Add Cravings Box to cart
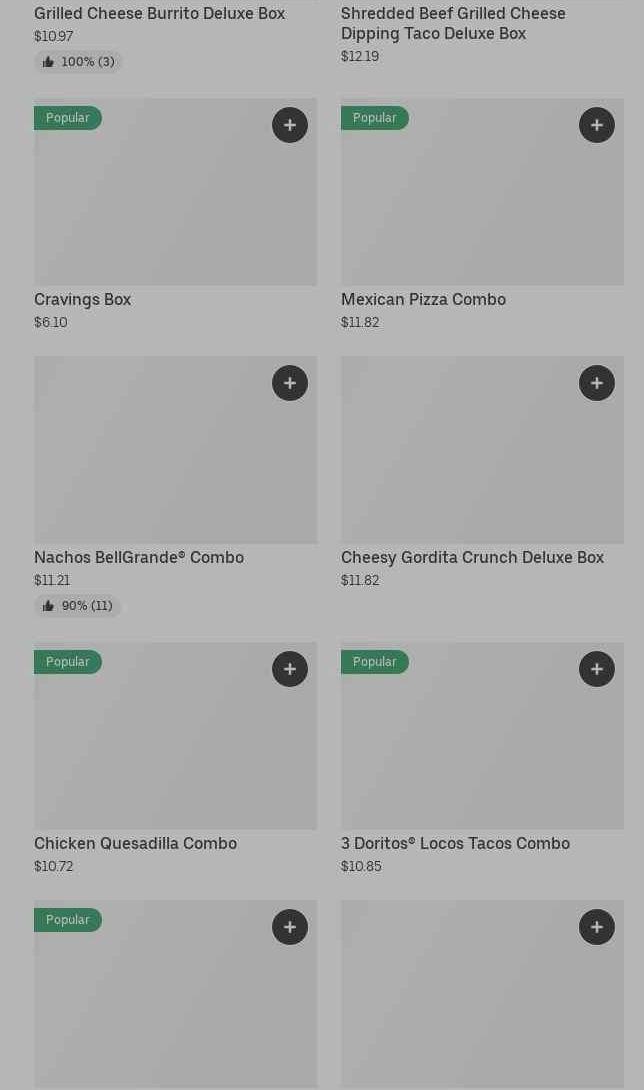 290,125
